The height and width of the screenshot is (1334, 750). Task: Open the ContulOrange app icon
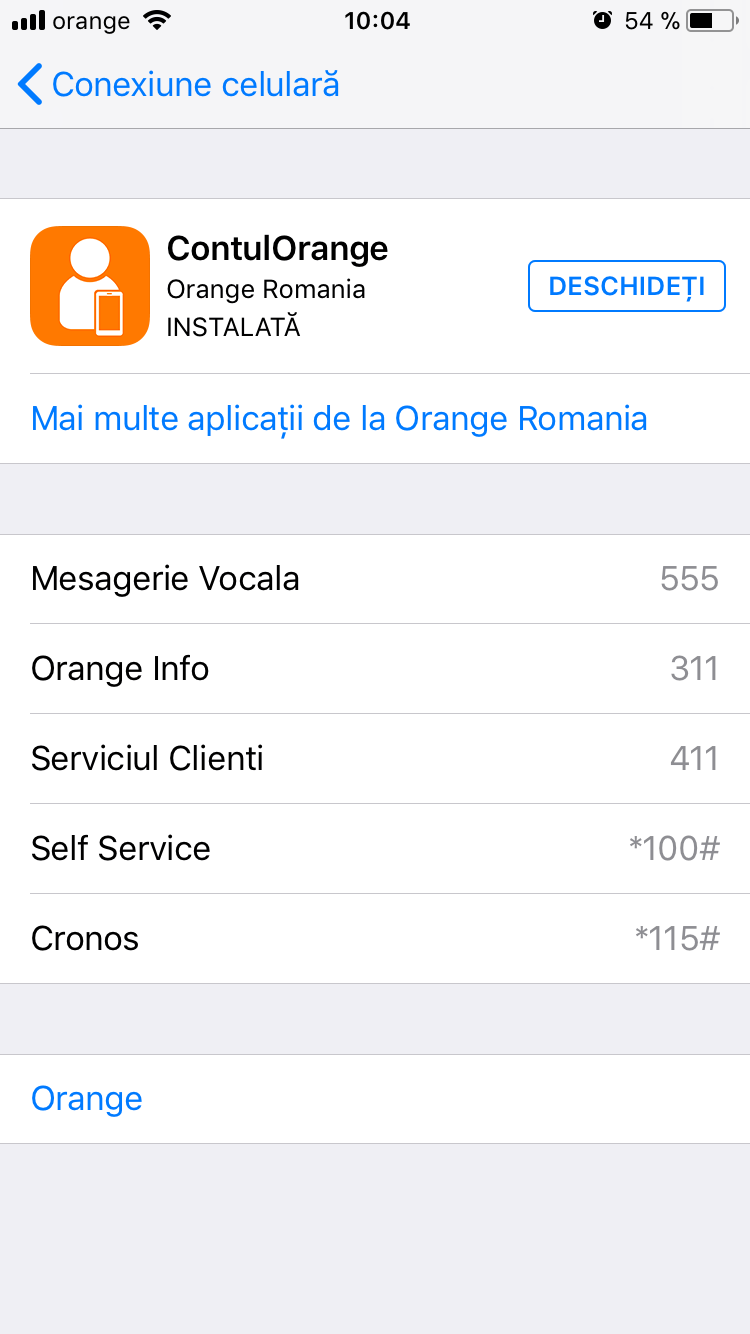(x=90, y=286)
